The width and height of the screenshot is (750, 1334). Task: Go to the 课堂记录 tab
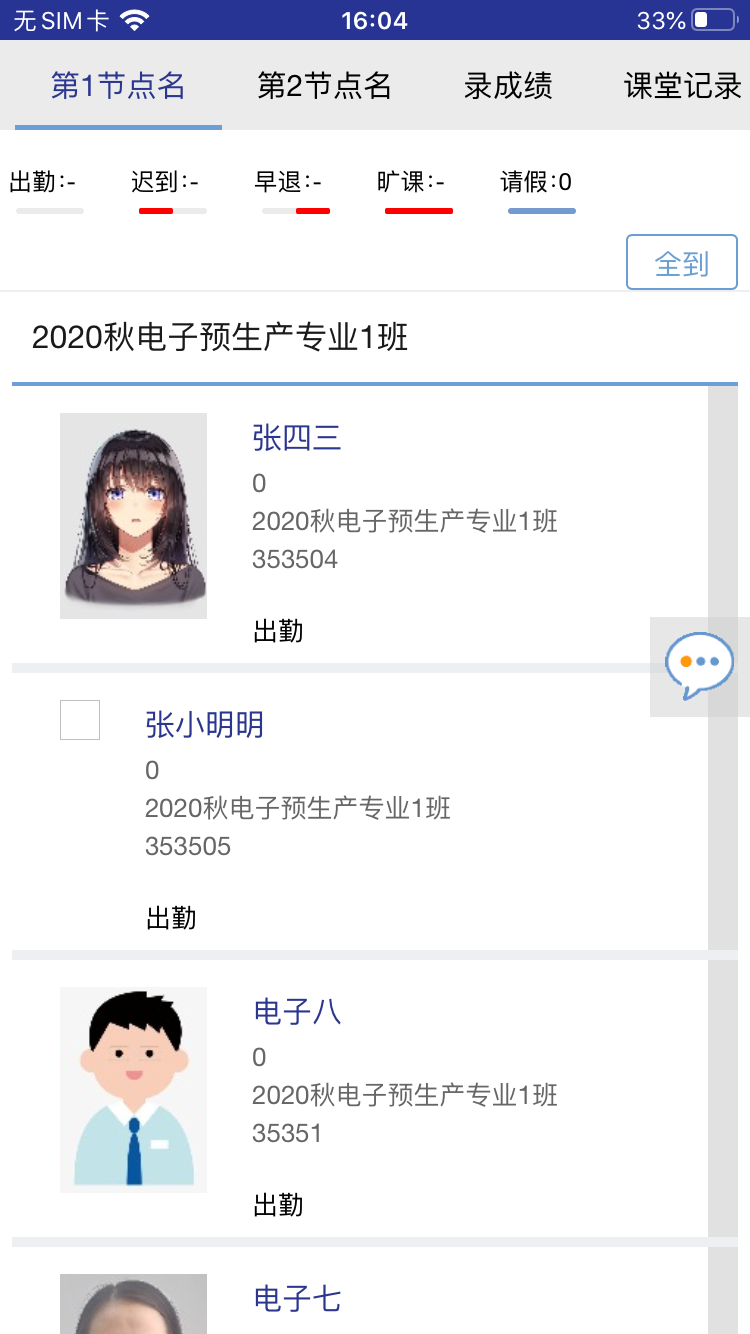click(683, 86)
